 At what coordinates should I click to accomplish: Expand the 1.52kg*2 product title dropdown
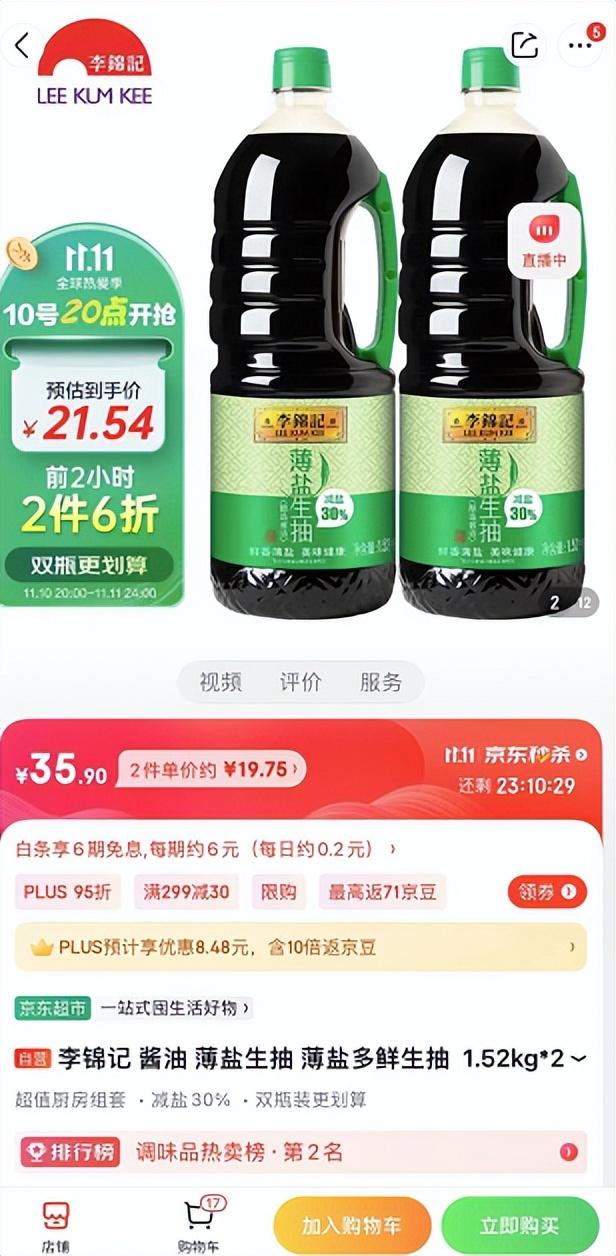pyautogui.click(x=578, y=1059)
